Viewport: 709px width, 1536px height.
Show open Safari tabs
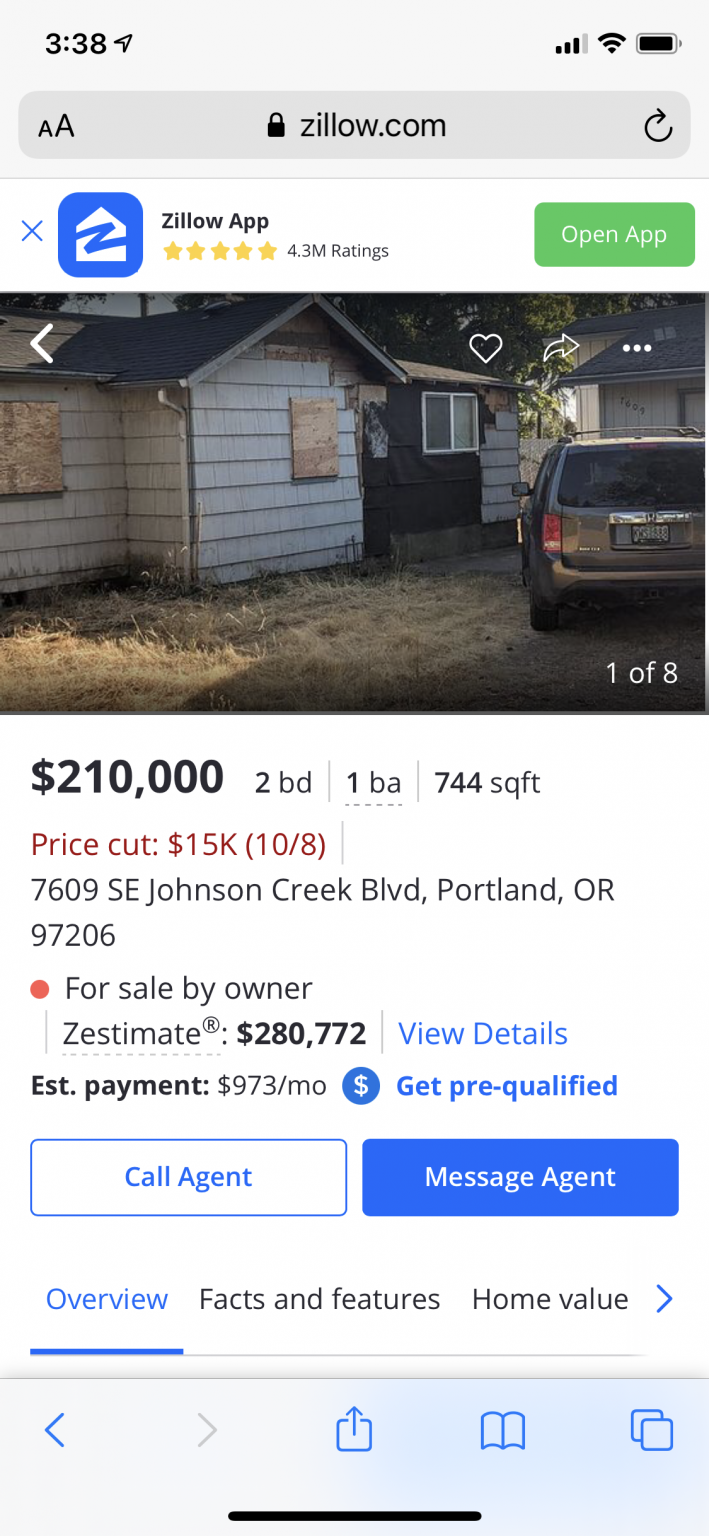[652, 1430]
